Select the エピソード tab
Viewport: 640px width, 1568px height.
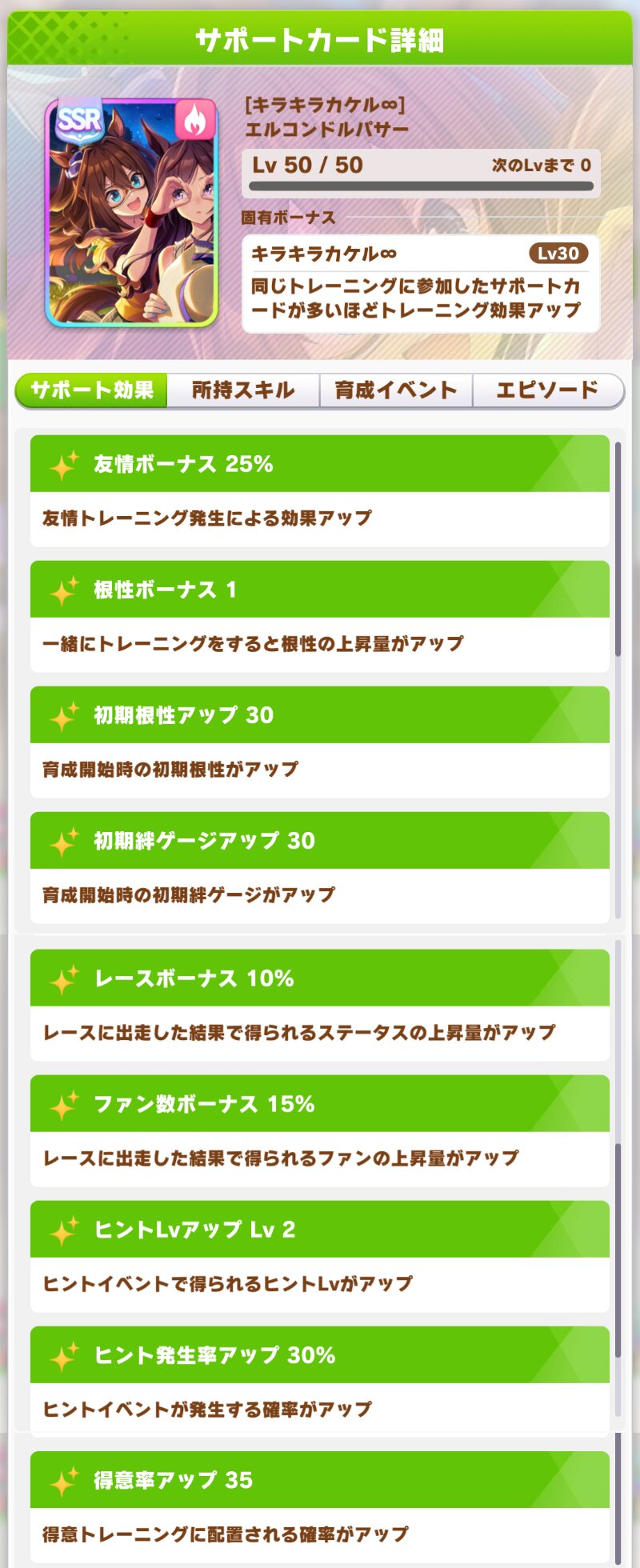pos(548,390)
